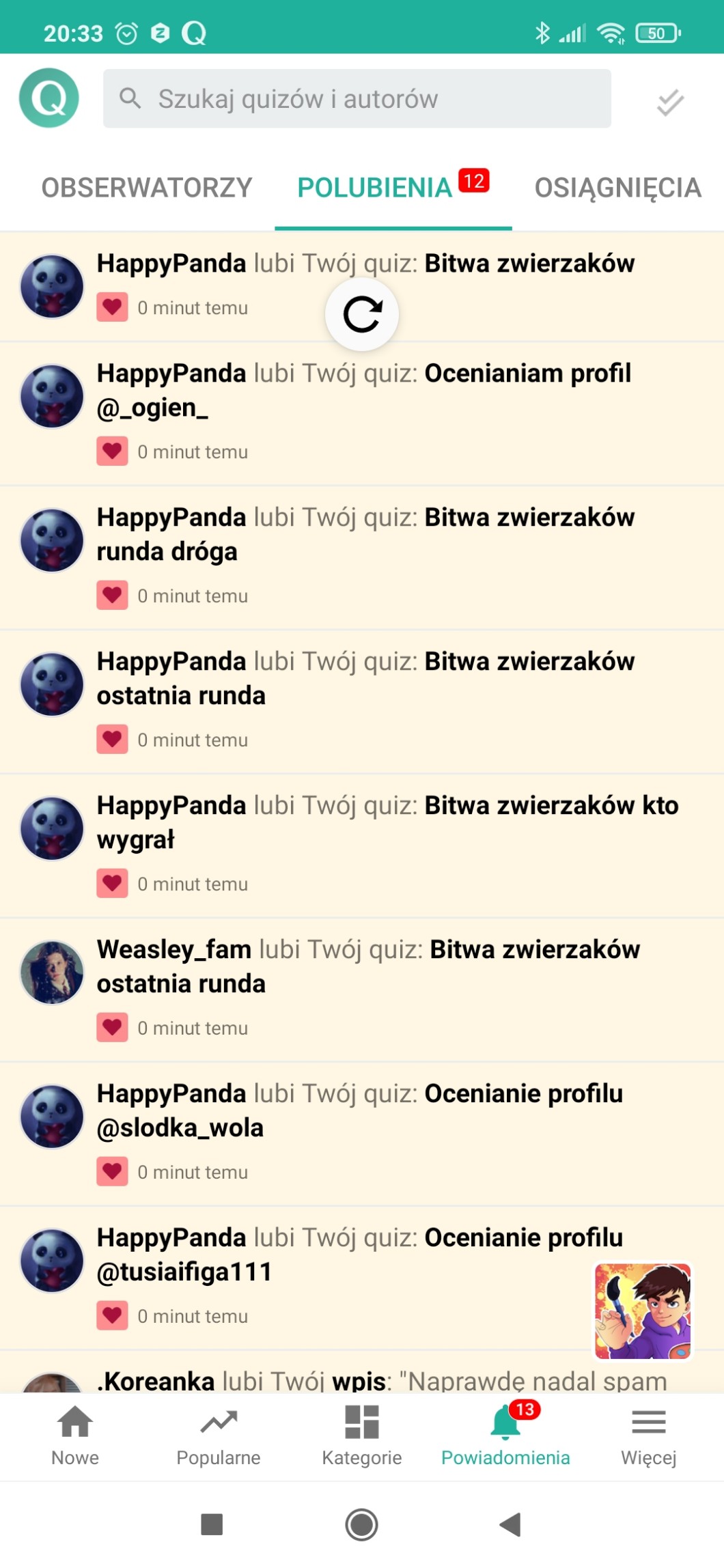Select the Polubienia tab

pyautogui.click(x=375, y=188)
